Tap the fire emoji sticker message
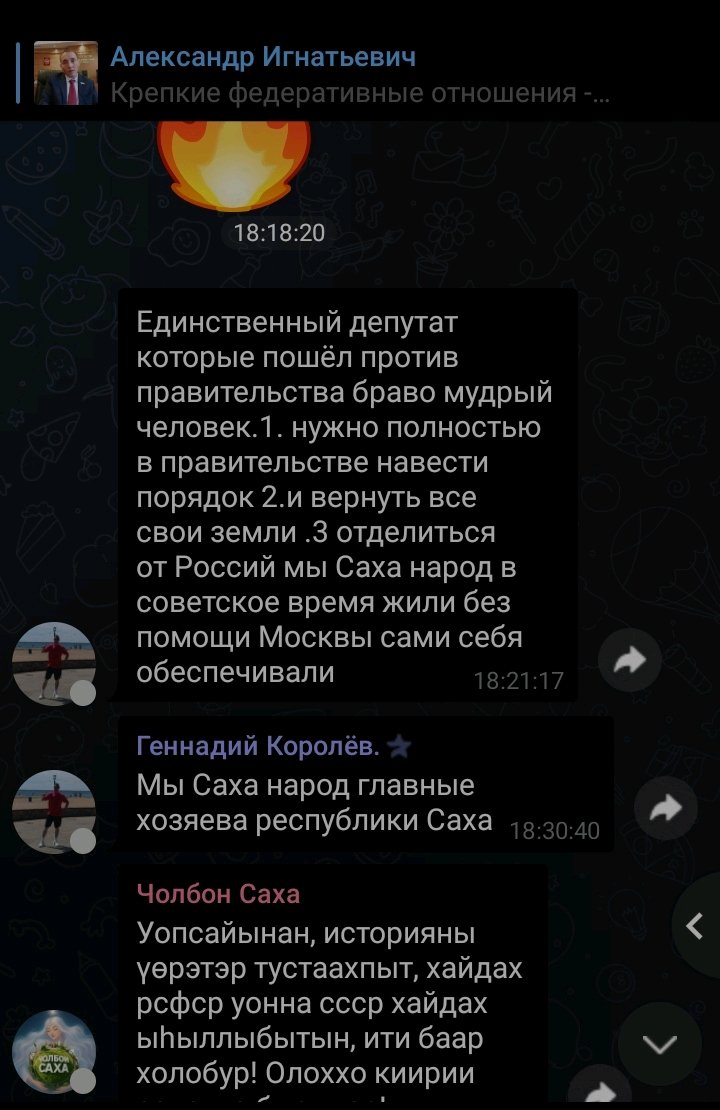 click(x=234, y=165)
